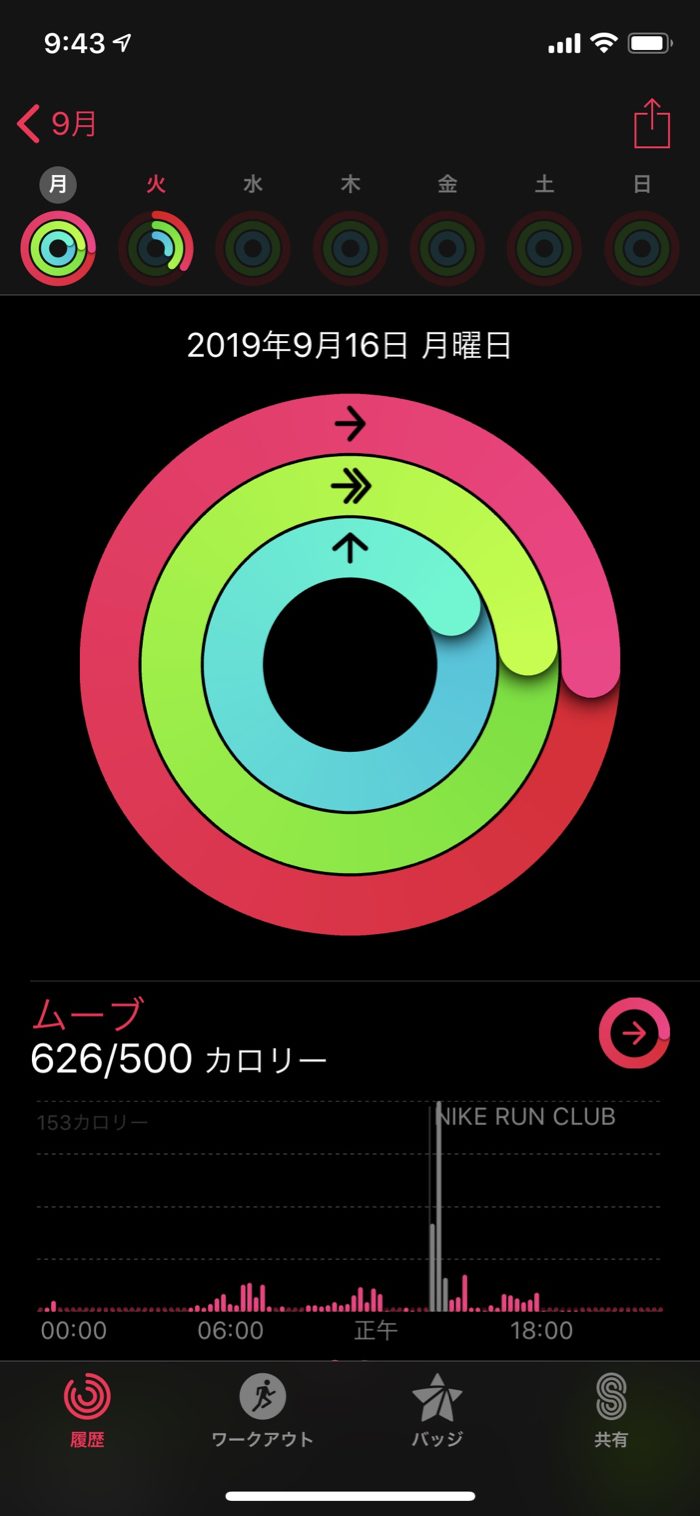Image resolution: width=700 pixels, height=1516 pixels.
Task: Switch to the バッジ tab
Action: coord(437,1410)
